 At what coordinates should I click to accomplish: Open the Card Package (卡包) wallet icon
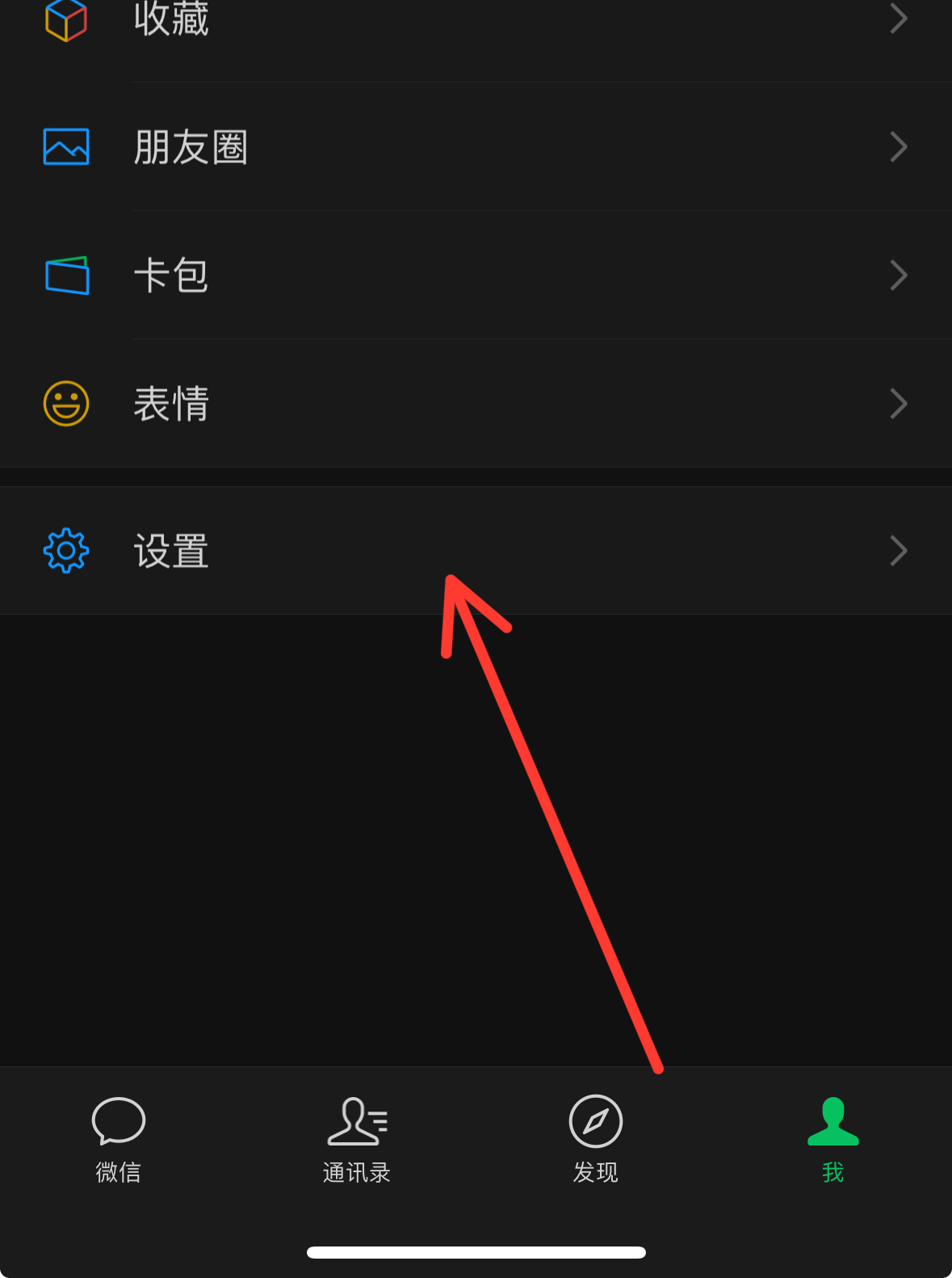click(65, 275)
